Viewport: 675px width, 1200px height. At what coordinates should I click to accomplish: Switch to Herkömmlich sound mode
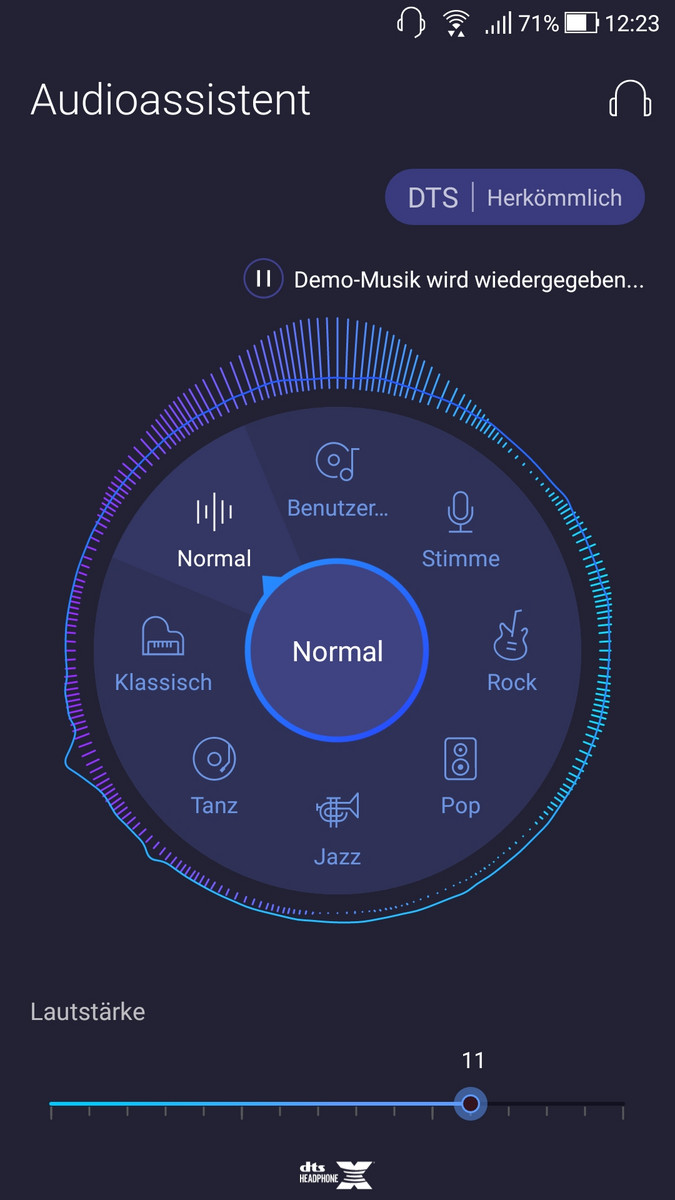(x=554, y=198)
